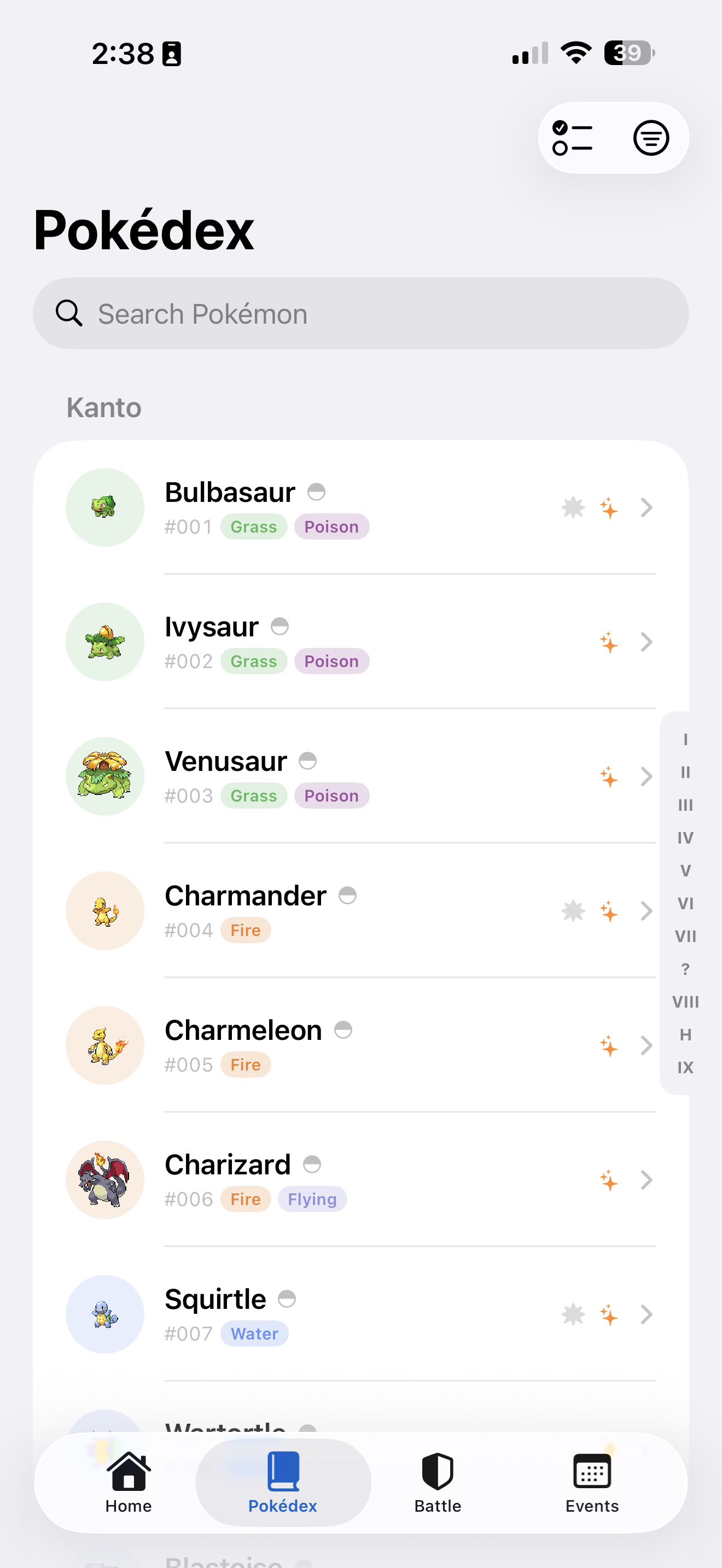Open the filter options icon
This screenshot has height=1568, width=722.
tap(651, 138)
